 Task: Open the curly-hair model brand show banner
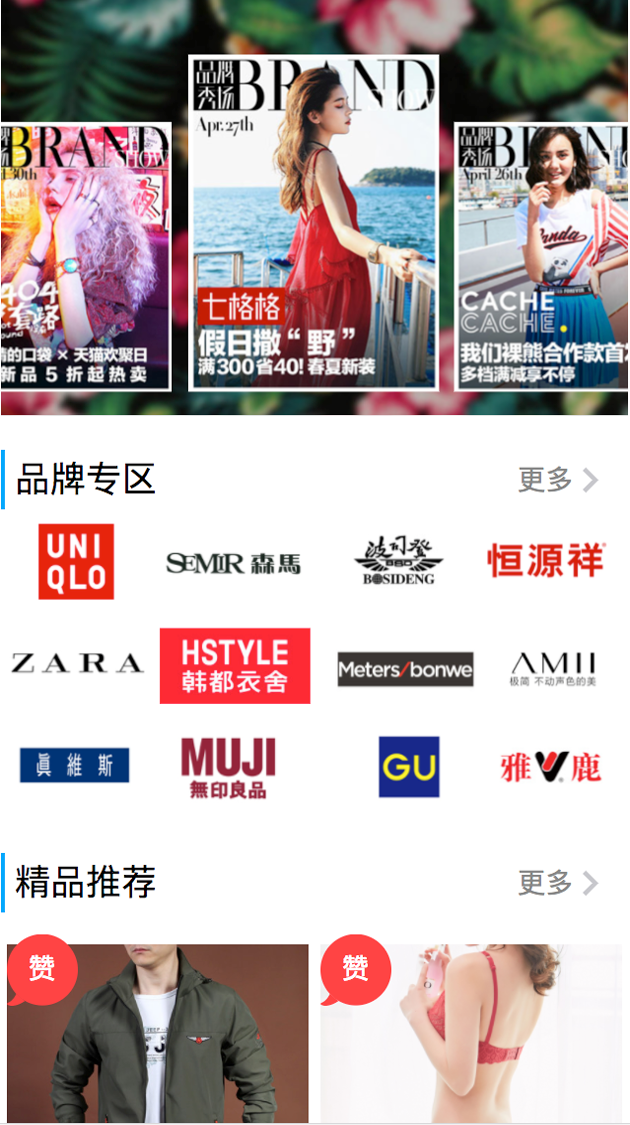click(85, 256)
